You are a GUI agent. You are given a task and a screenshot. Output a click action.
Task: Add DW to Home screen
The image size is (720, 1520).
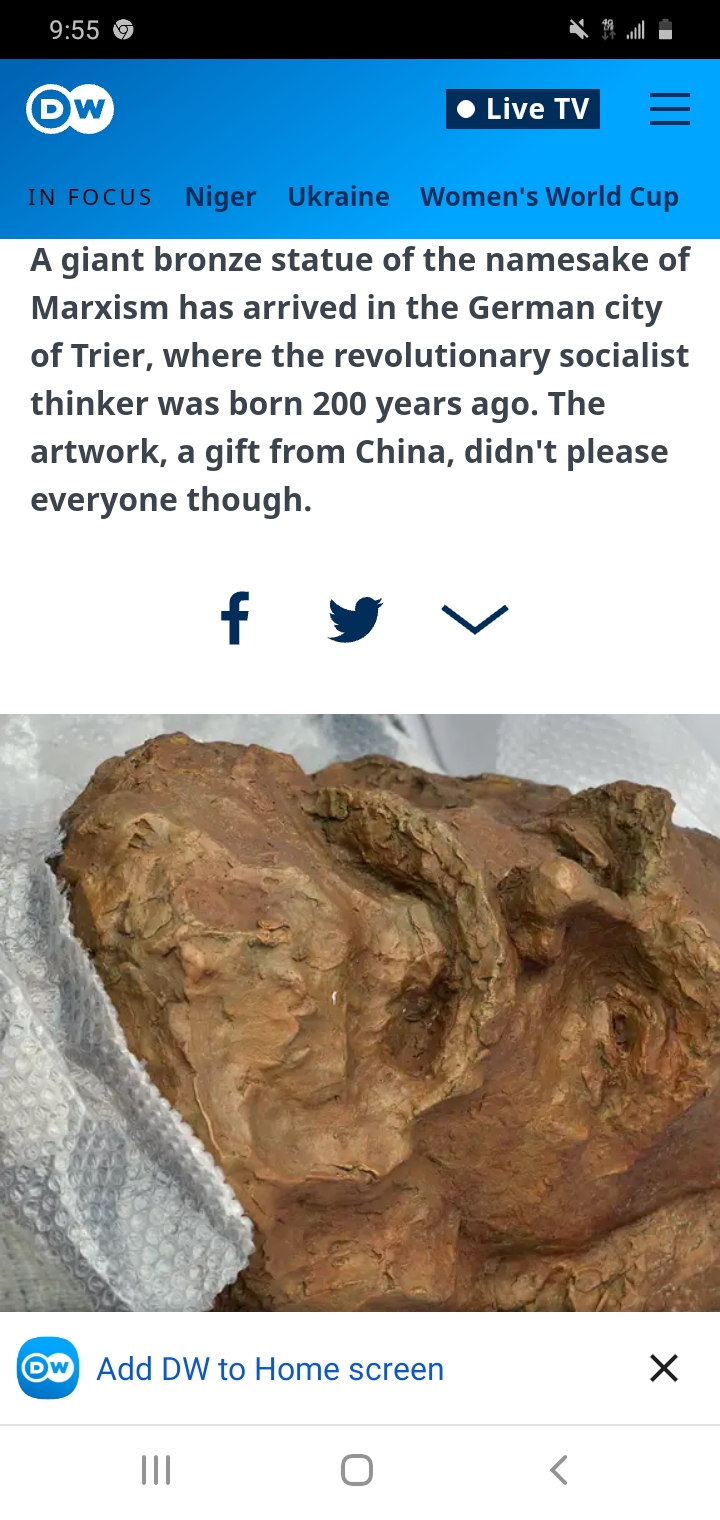[x=269, y=1368]
